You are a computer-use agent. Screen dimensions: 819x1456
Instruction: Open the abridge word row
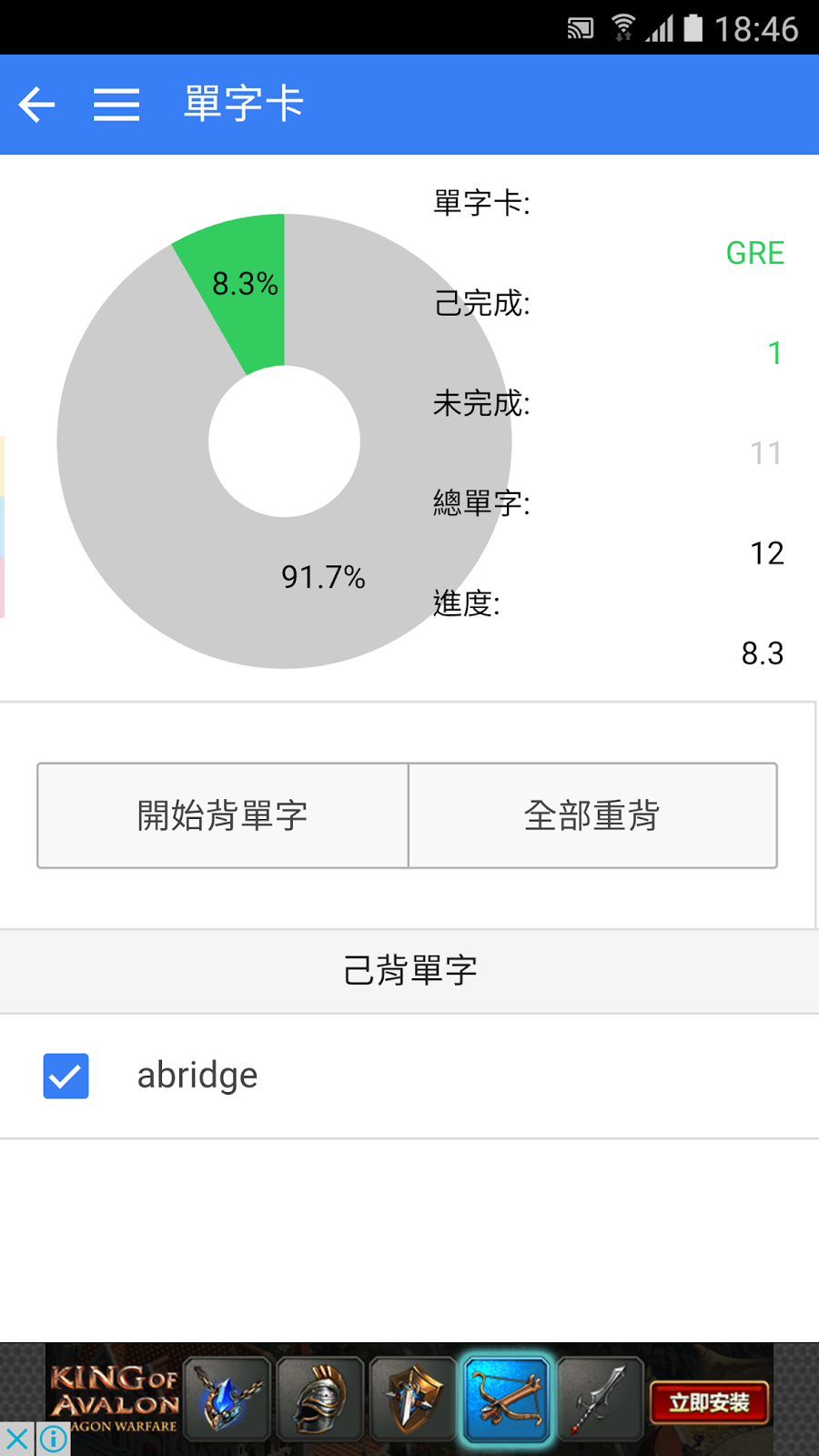[x=409, y=1076]
